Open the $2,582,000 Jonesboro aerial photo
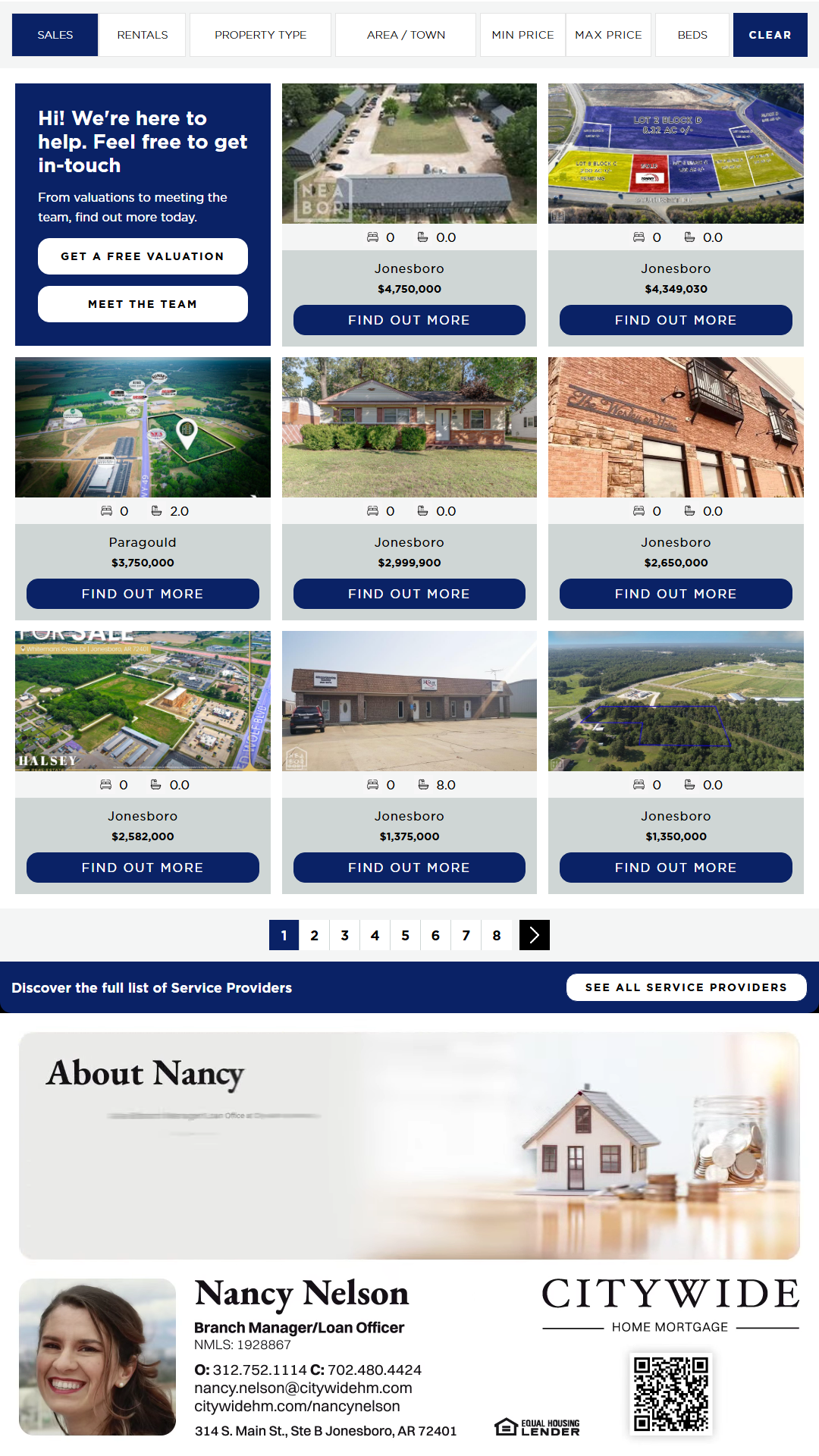 tap(143, 701)
